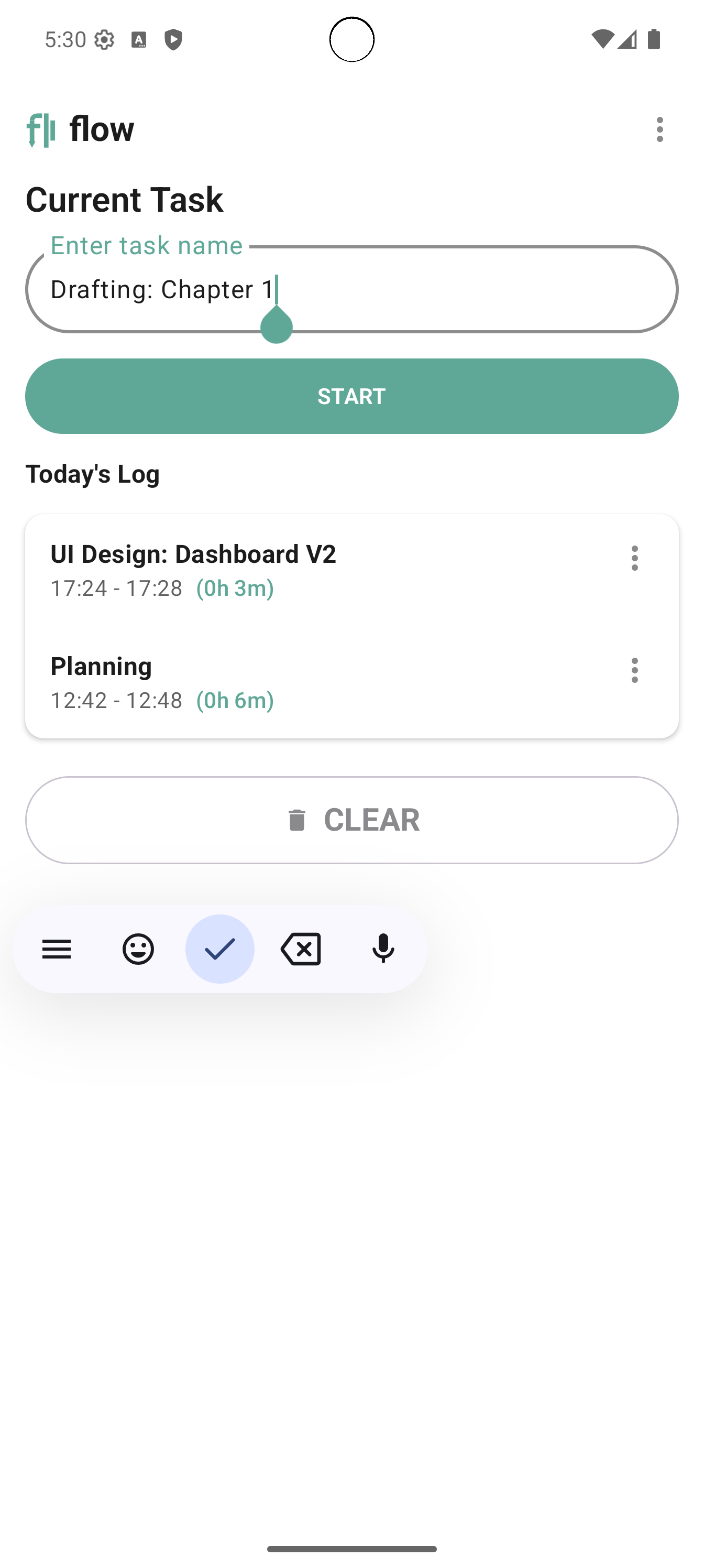Open the emoji picker on the keyboard toolbar
The width and height of the screenshot is (704, 1568).
click(x=138, y=949)
